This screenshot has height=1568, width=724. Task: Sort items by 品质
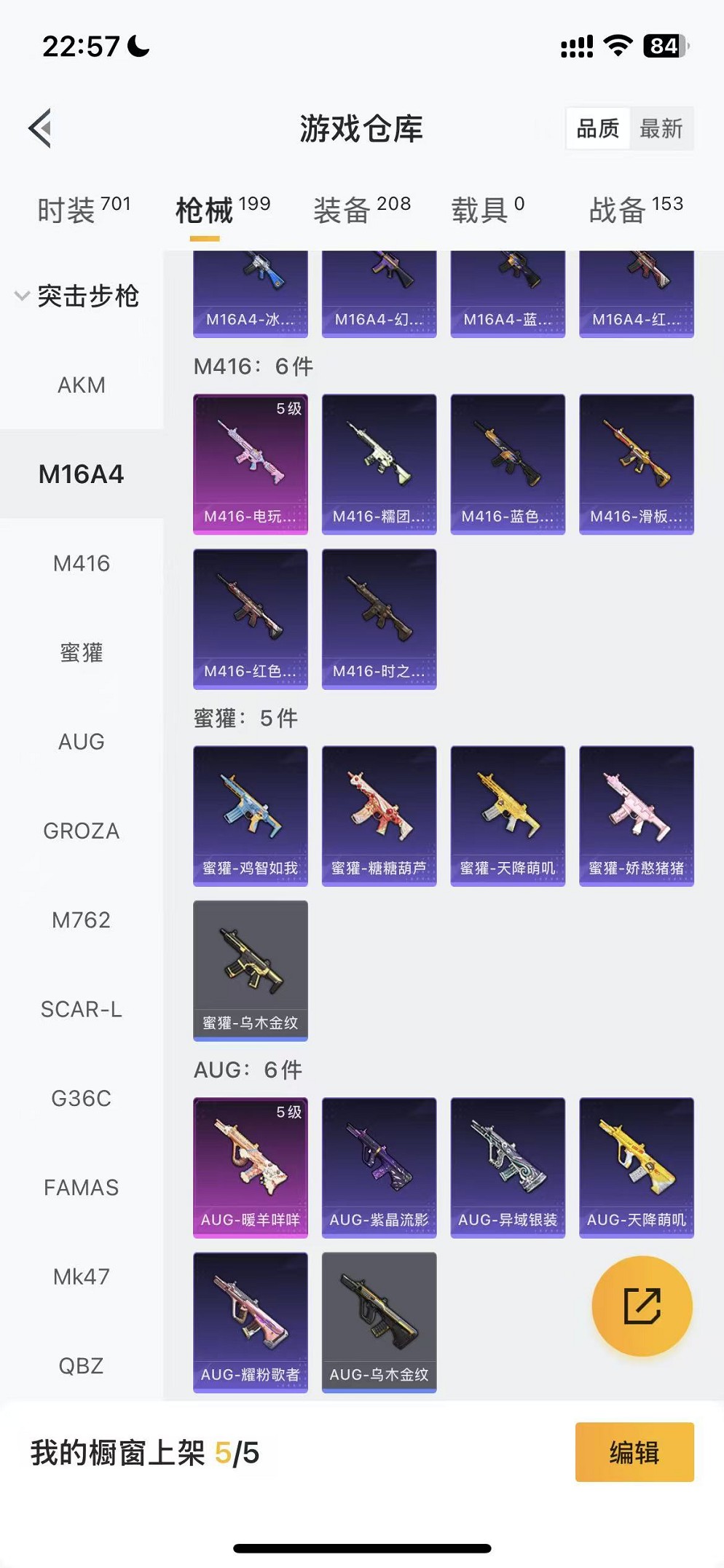pyautogui.click(x=597, y=129)
